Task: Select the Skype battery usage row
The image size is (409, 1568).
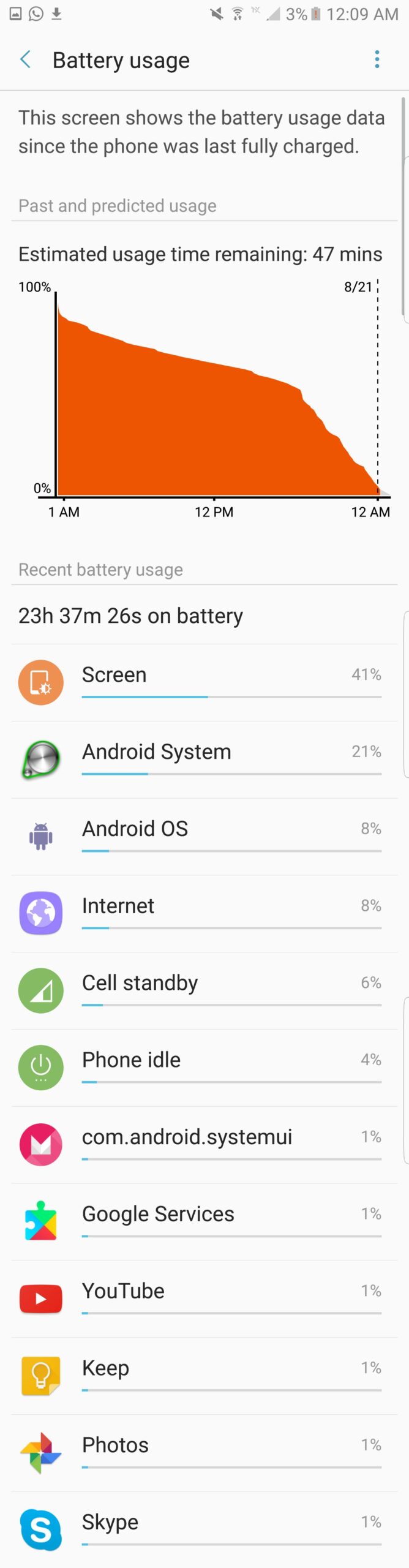Action: point(204,1529)
